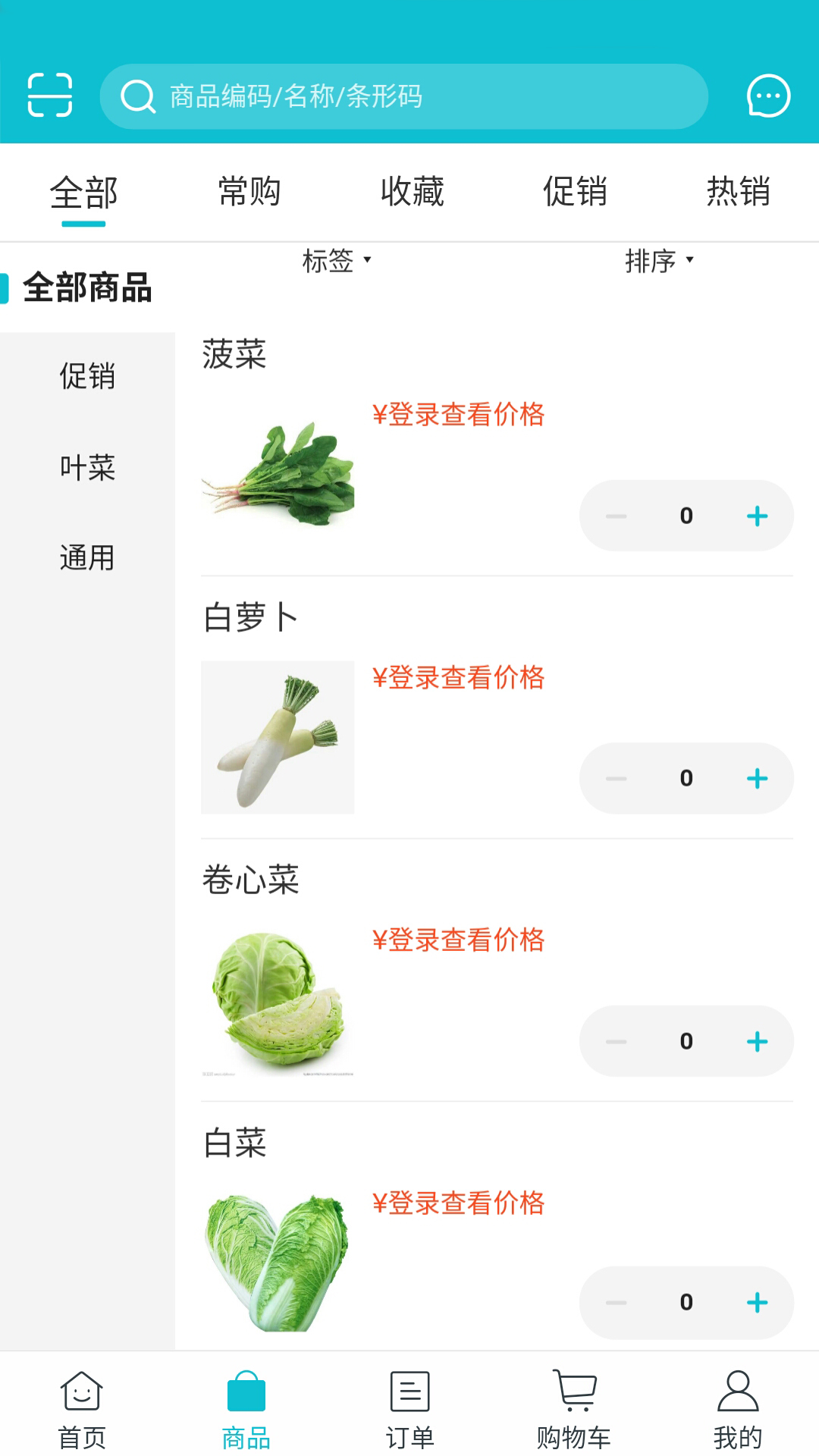Tap the 首页 home icon in bottom navigation

pyautogui.click(x=81, y=1407)
